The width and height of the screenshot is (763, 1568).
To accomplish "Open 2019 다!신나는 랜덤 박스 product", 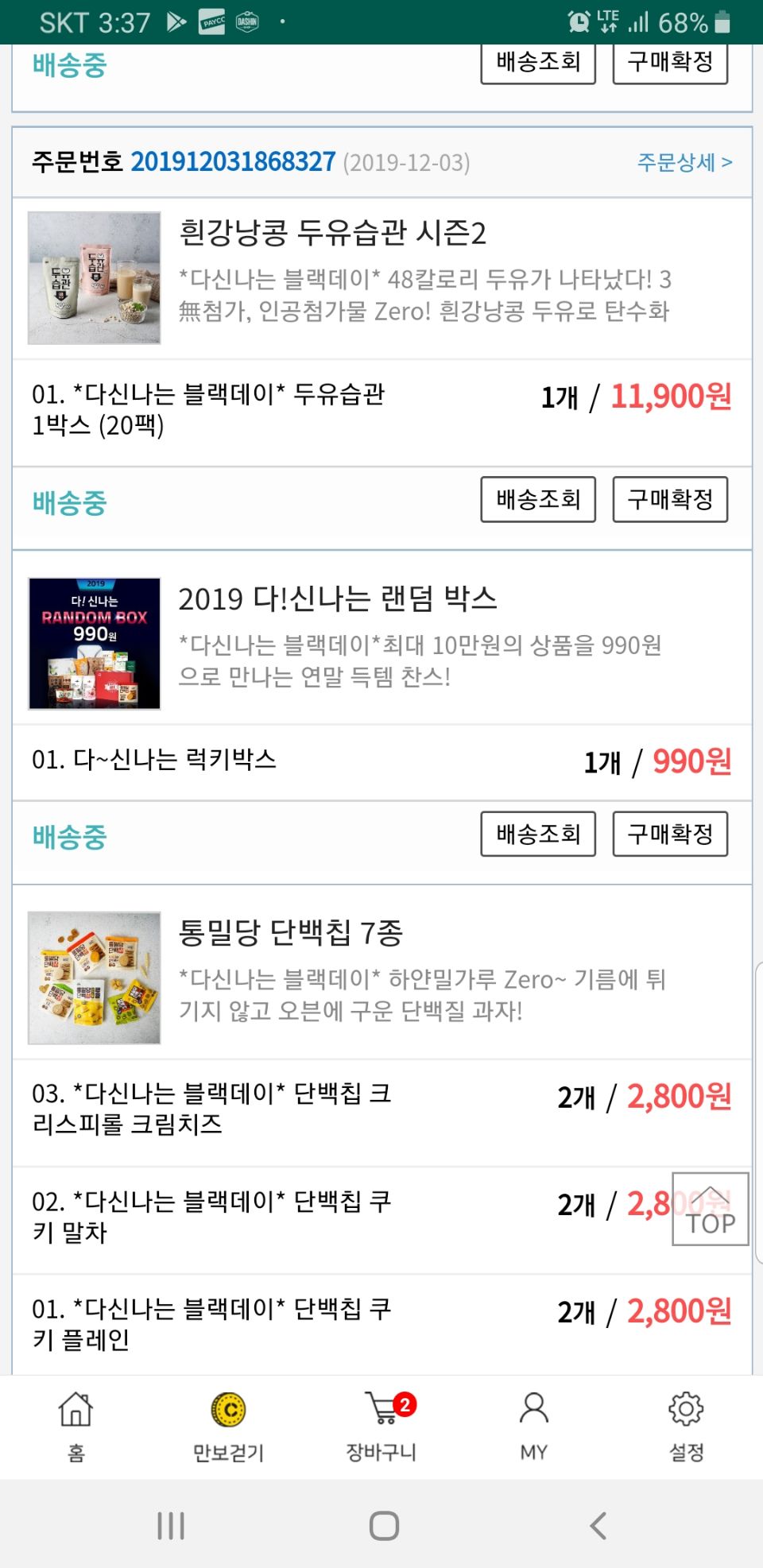I will pyautogui.click(x=337, y=598).
